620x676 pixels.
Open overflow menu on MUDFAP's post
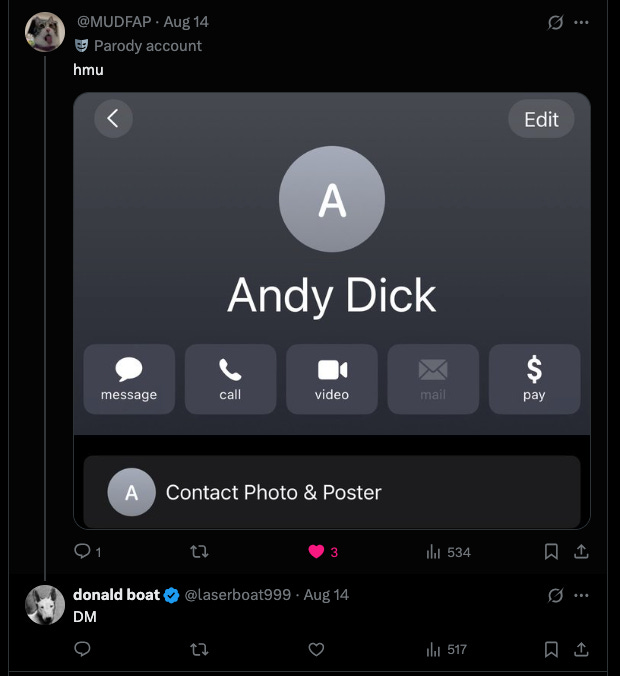581,22
